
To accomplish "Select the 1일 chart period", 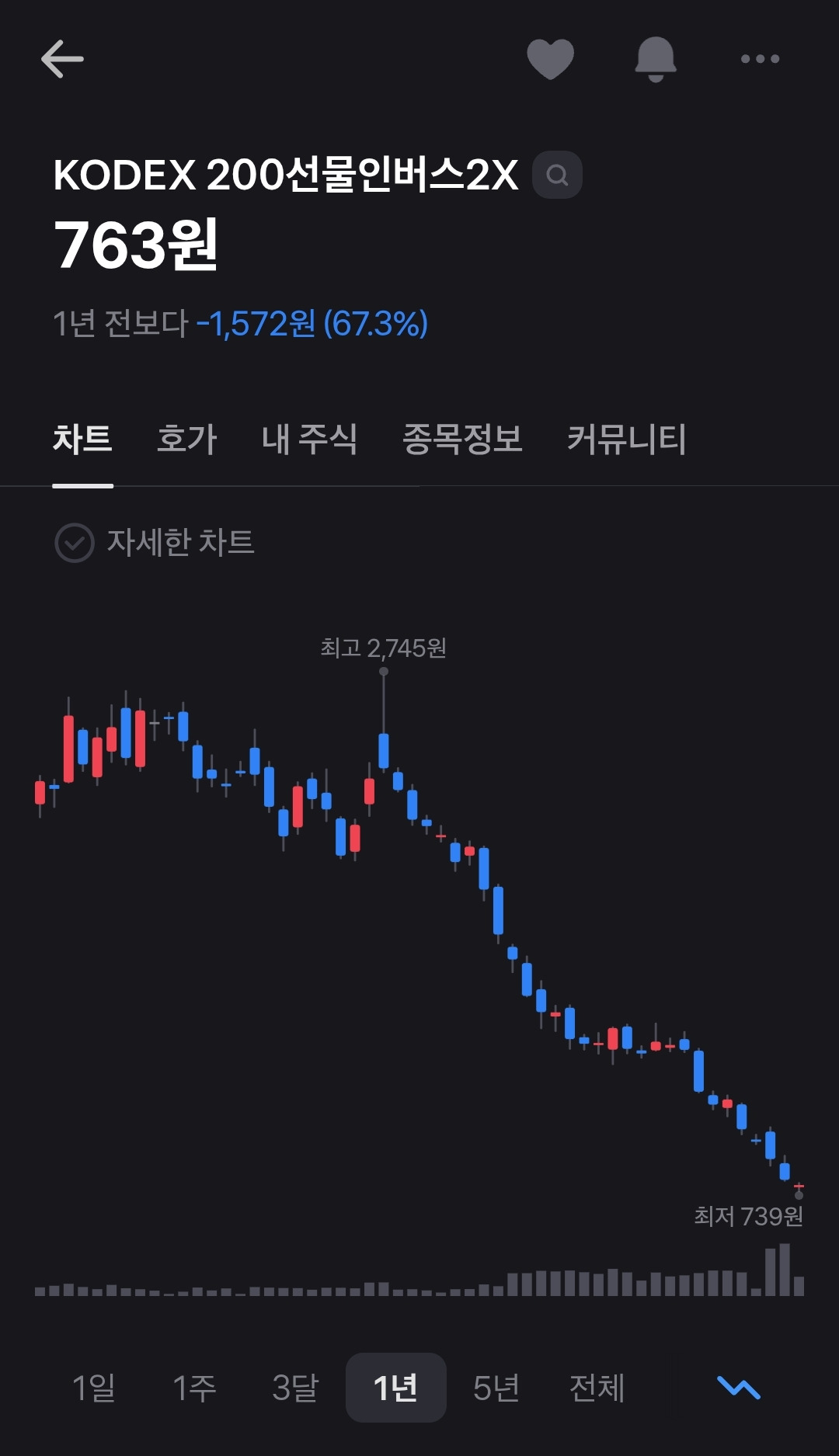I will tap(93, 1388).
